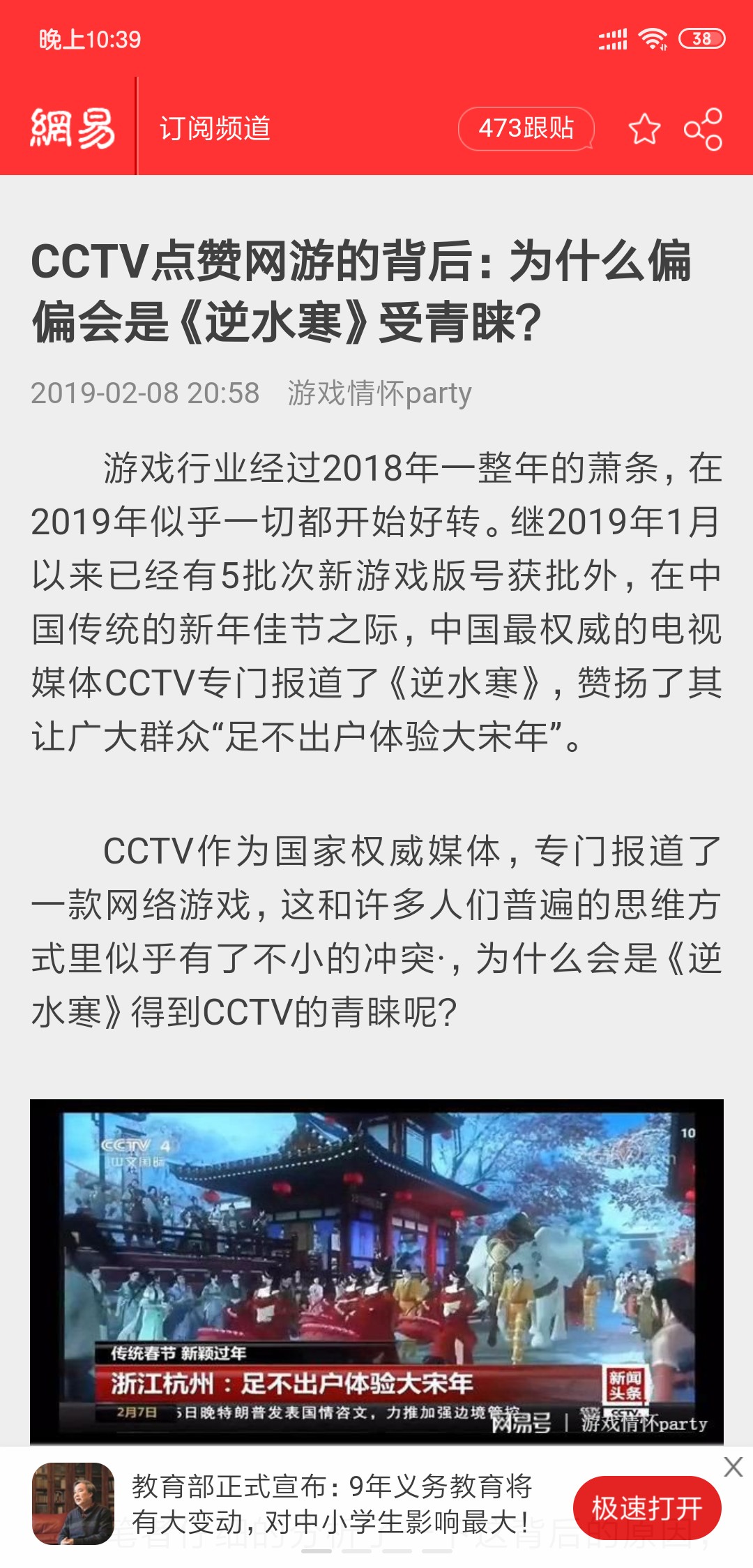The width and height of the screenshot is (753, 1568).
Task: Open the 游戏情怀party author page
Action: click(x=379, y=393)
